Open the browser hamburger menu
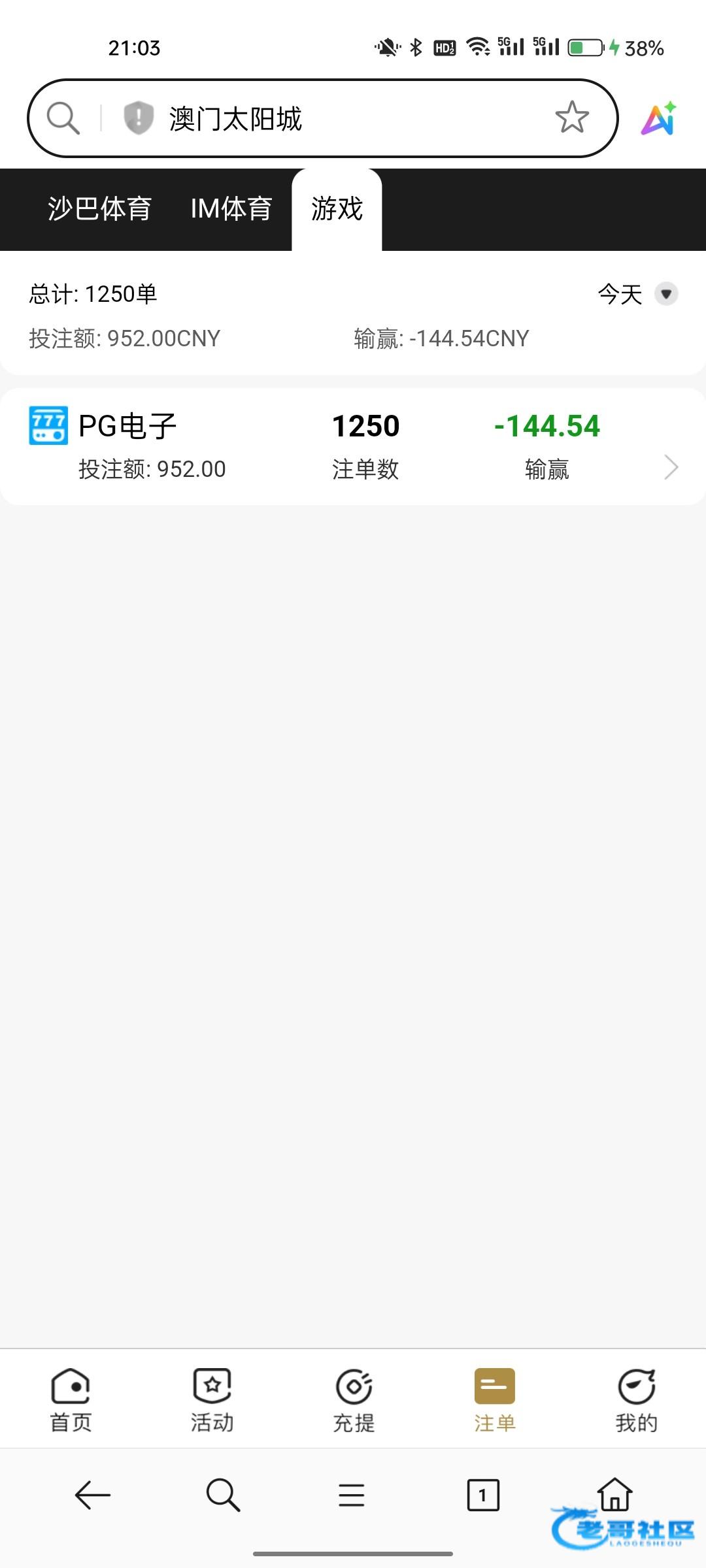Image resolution: width=706 pixels, height=1568 pixels. [x=352, y=1495]
